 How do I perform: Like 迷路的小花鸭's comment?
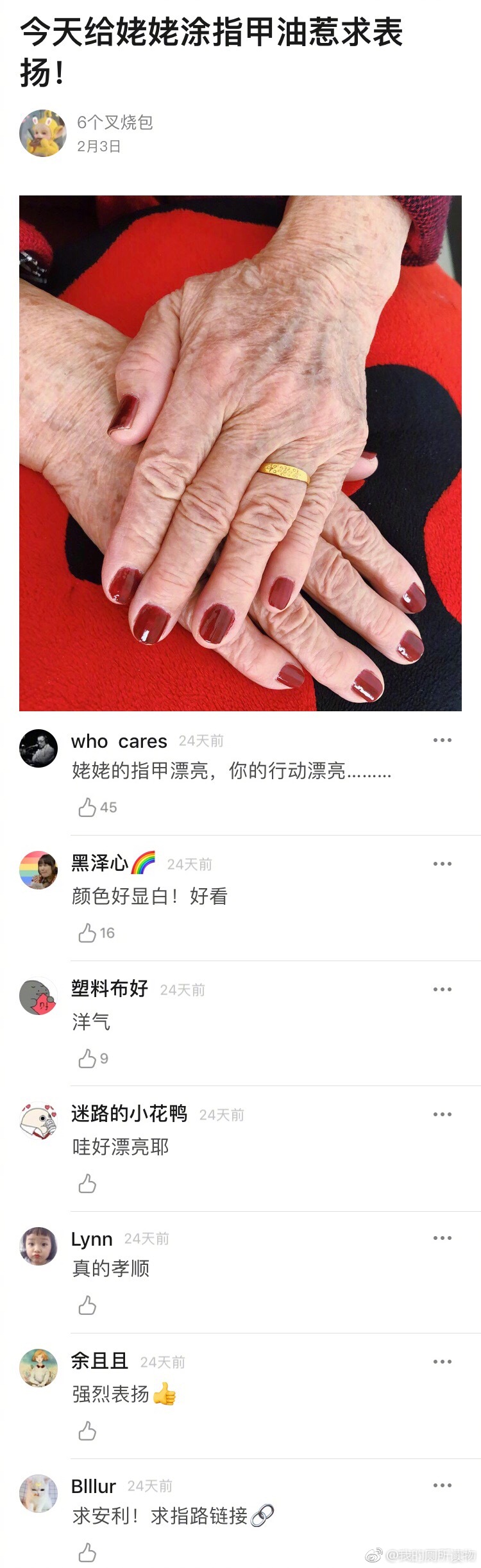(88, 1184)
